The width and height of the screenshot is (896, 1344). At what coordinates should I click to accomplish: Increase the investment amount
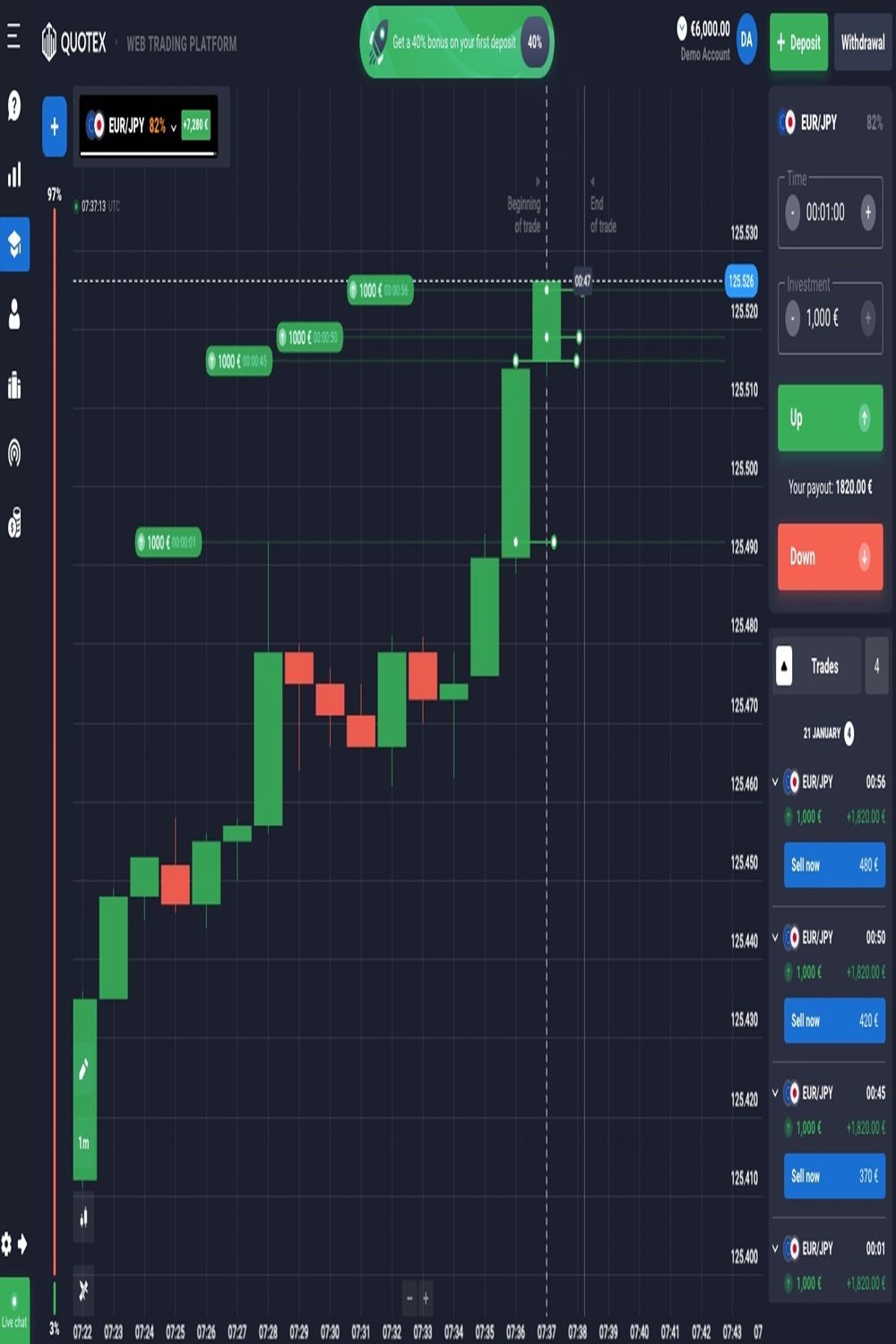pos(867,318)
